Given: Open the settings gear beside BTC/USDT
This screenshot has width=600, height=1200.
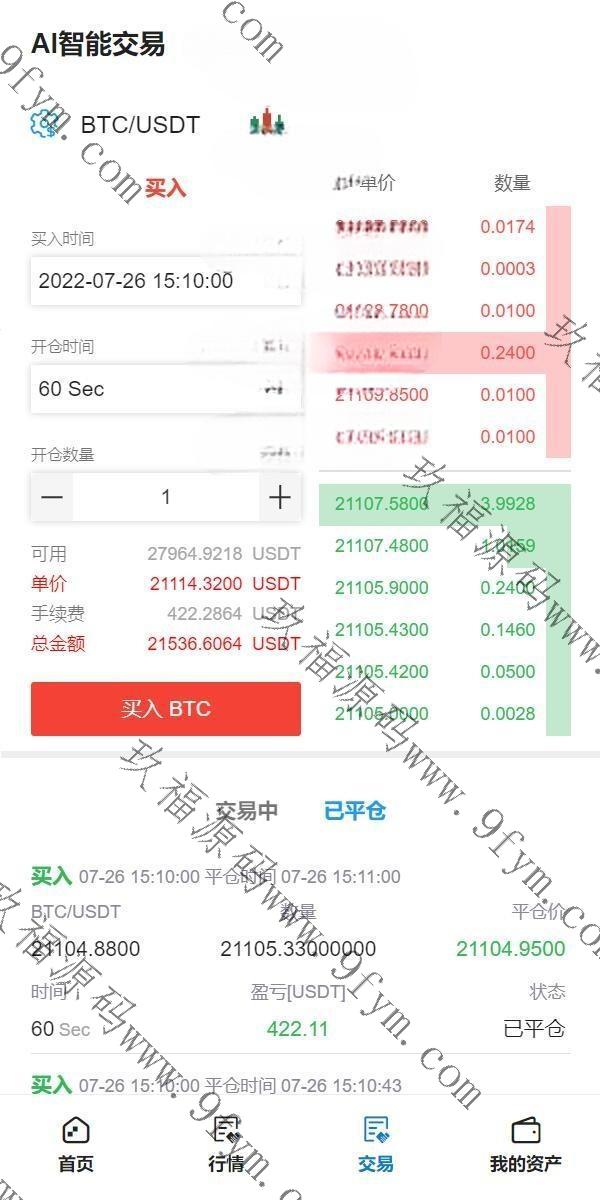Looking at the screenshot, I should click(45, 124).
